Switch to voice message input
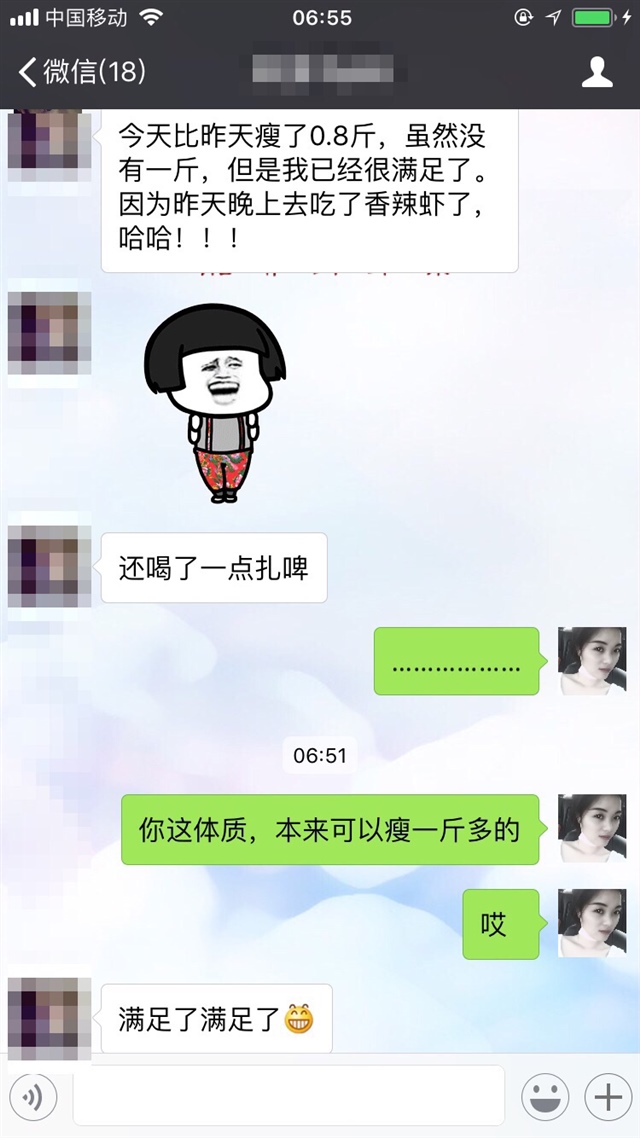Image resolution: width=640 pixels, height=1138 pixels. coord(32,1097)
